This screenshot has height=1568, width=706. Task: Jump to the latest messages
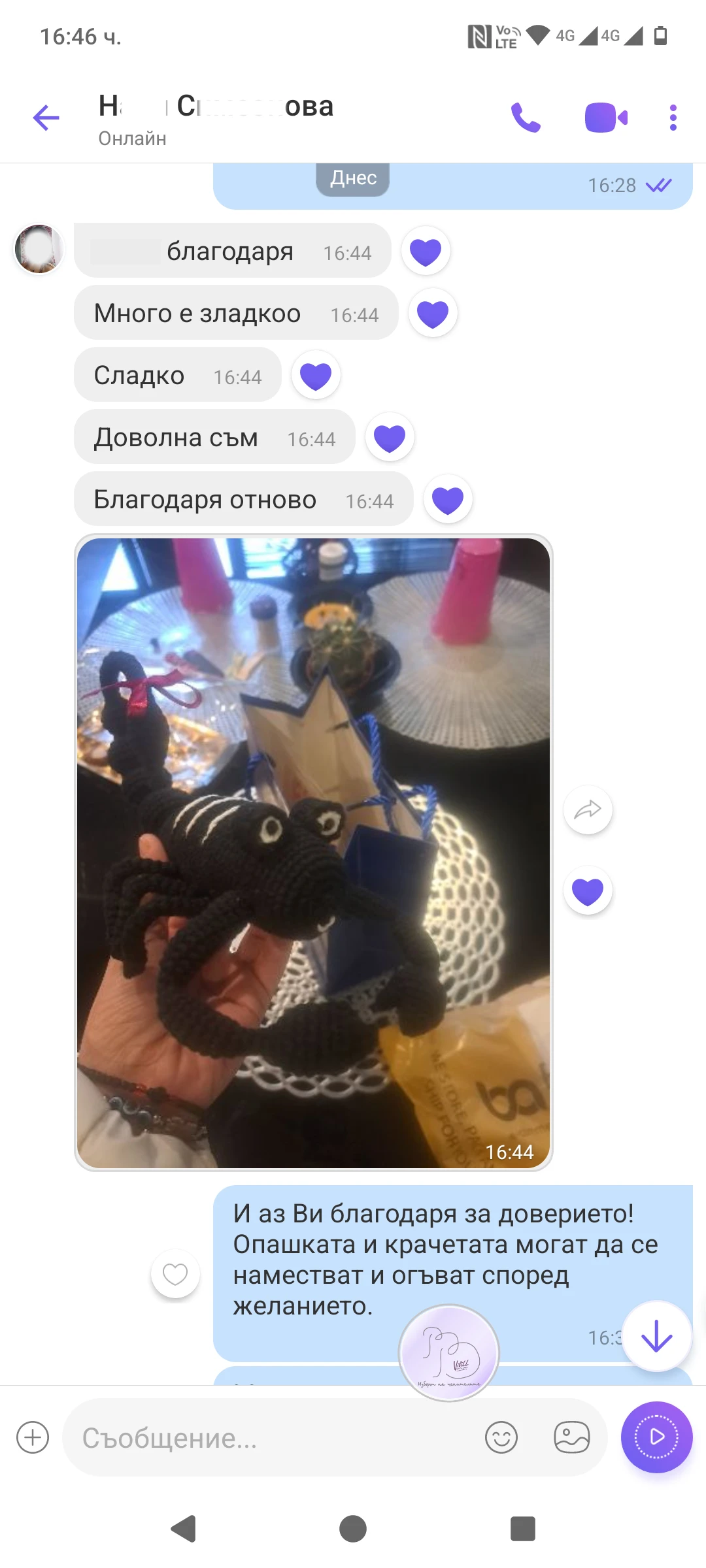(656, 1337)
